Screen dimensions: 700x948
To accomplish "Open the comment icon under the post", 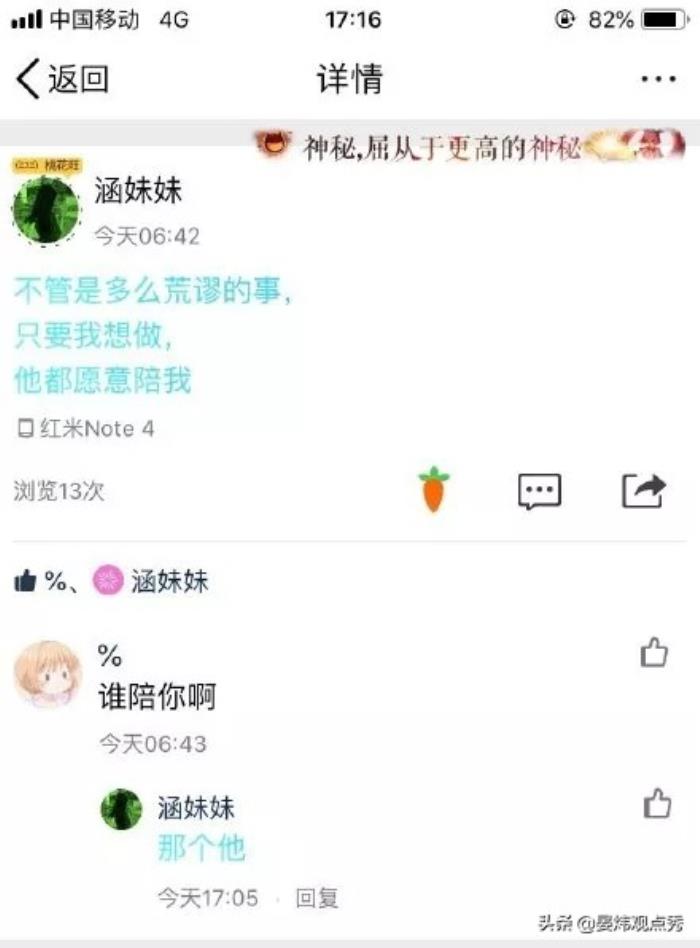I will (539, 490).
